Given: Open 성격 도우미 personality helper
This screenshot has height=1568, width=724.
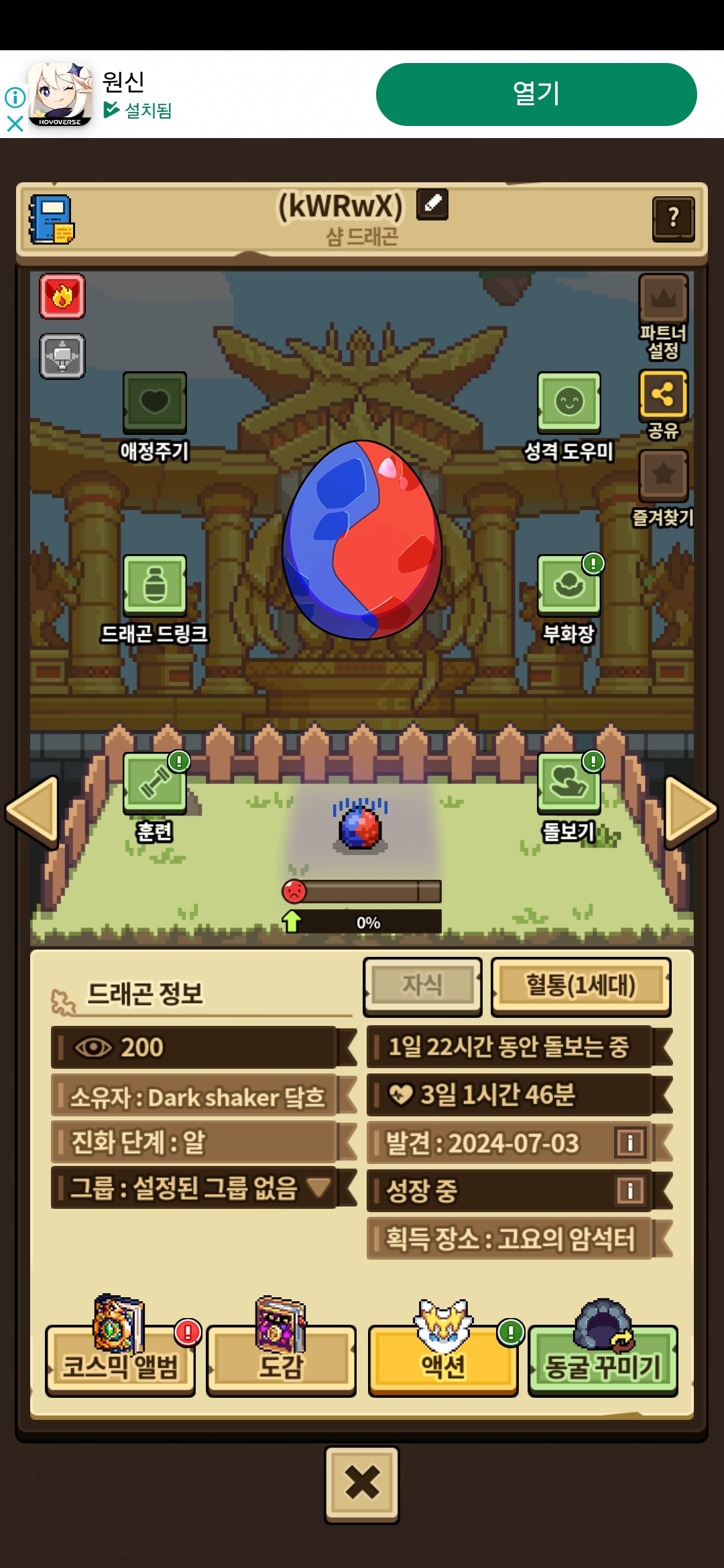Looking at the screenshot, I should (568, 403).
